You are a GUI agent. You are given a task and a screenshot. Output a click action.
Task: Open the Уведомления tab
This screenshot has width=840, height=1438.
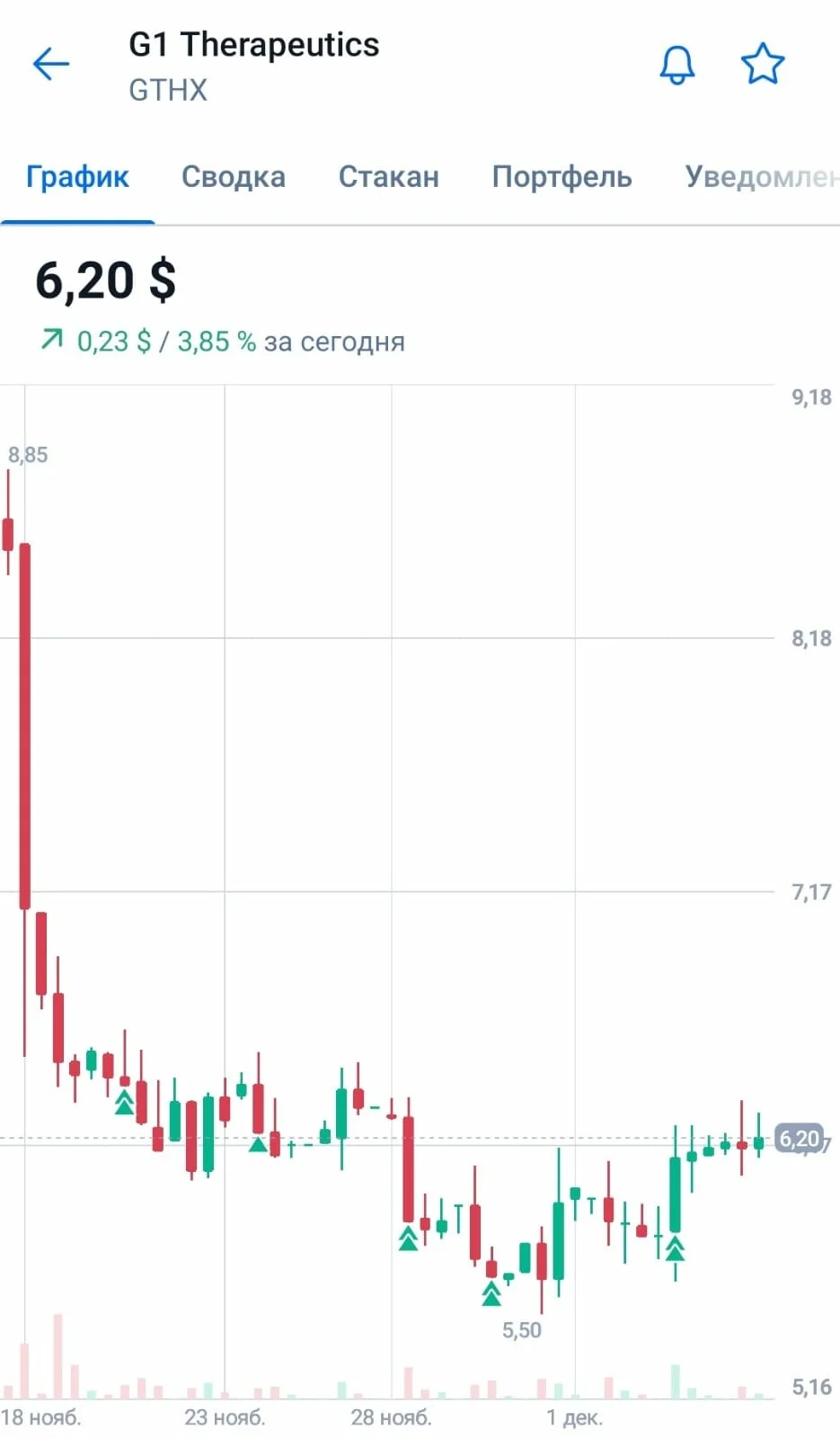coord(762,176)
